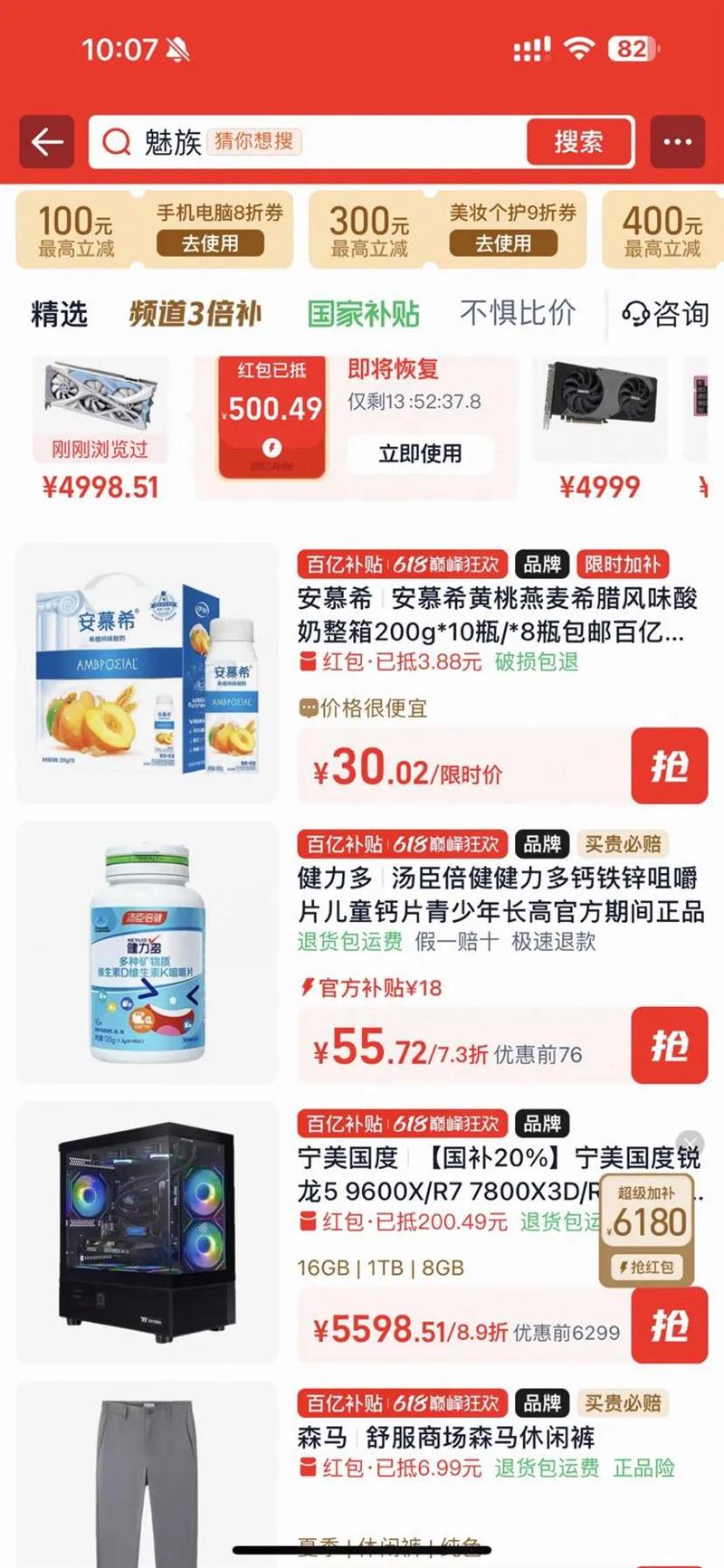Open the three-dot more menu
Screen dimensions: 724x1568
pyautogui.click(x=677, y=142)
